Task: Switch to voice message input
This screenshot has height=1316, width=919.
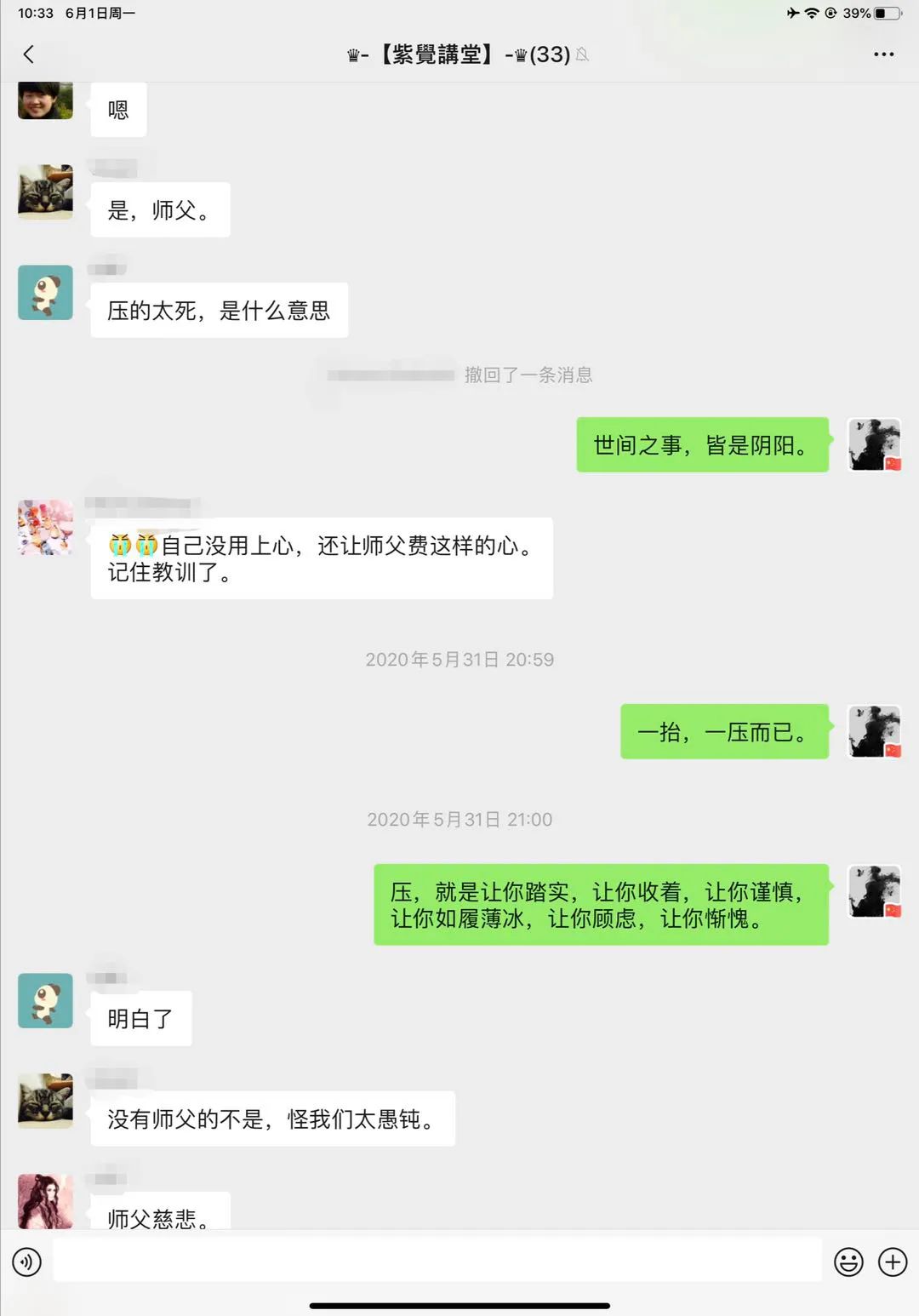Action: point(27,1262)
